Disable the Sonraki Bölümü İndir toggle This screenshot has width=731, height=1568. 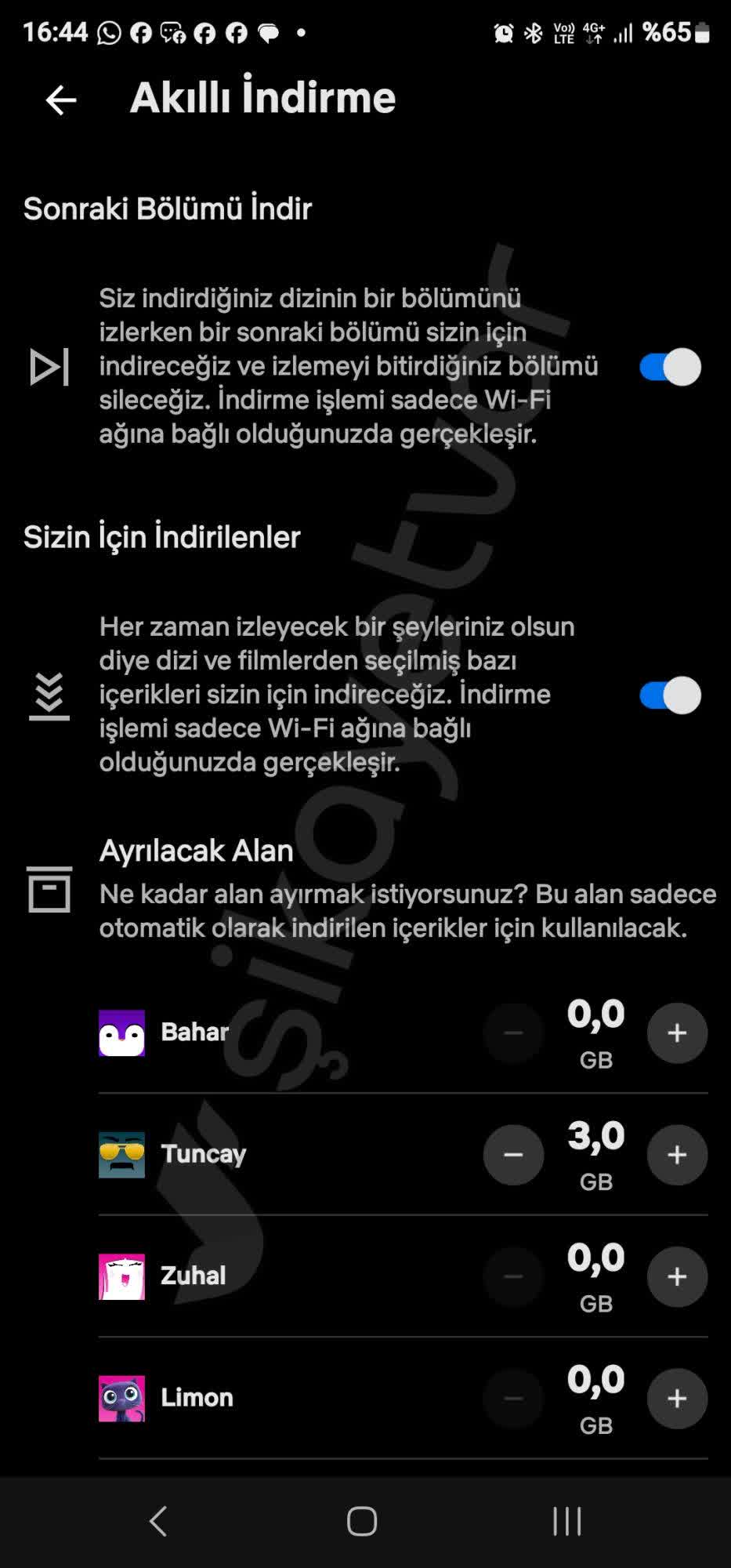click(670, 365)
